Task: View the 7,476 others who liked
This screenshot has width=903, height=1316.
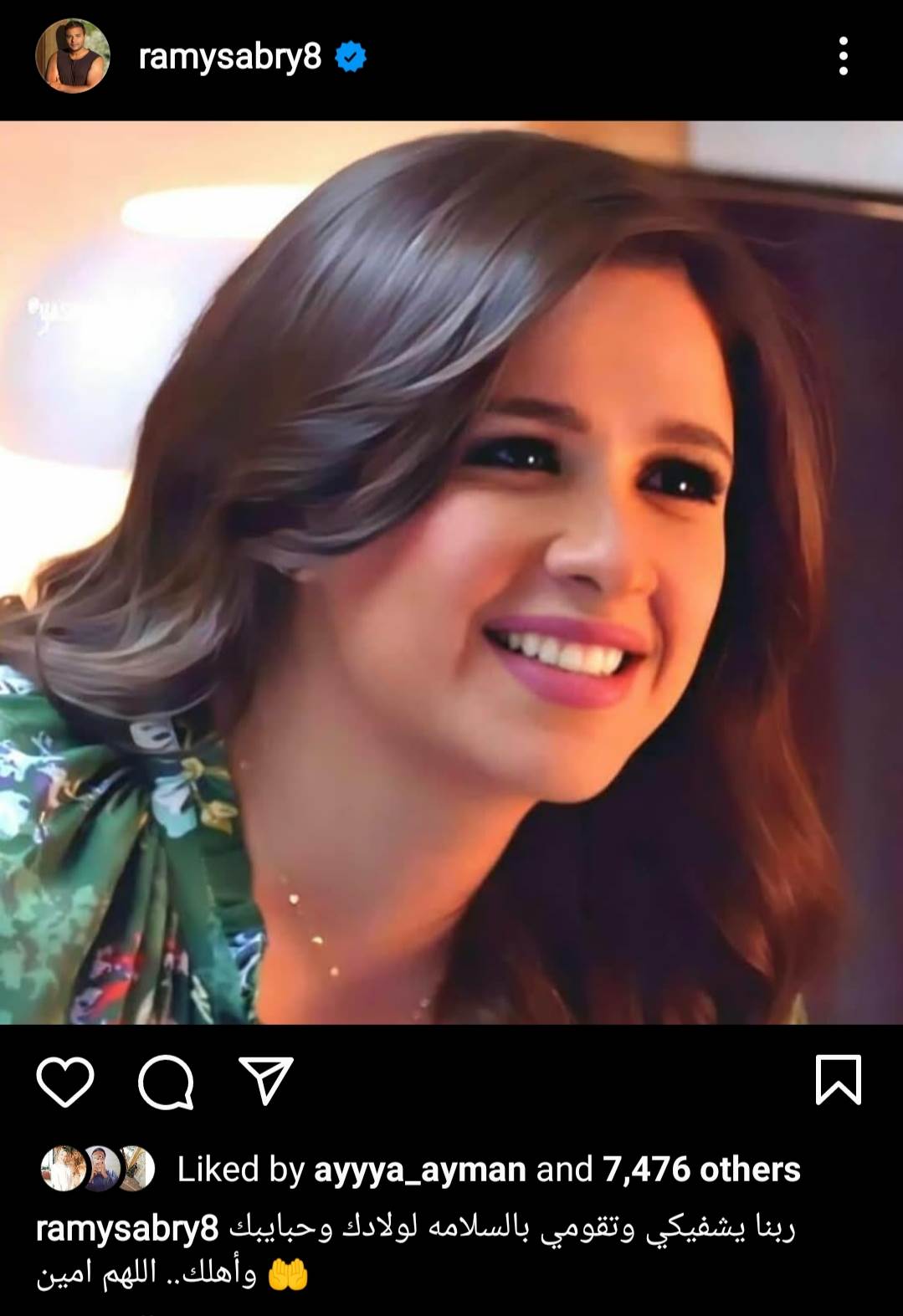Action: (701, 1169)
